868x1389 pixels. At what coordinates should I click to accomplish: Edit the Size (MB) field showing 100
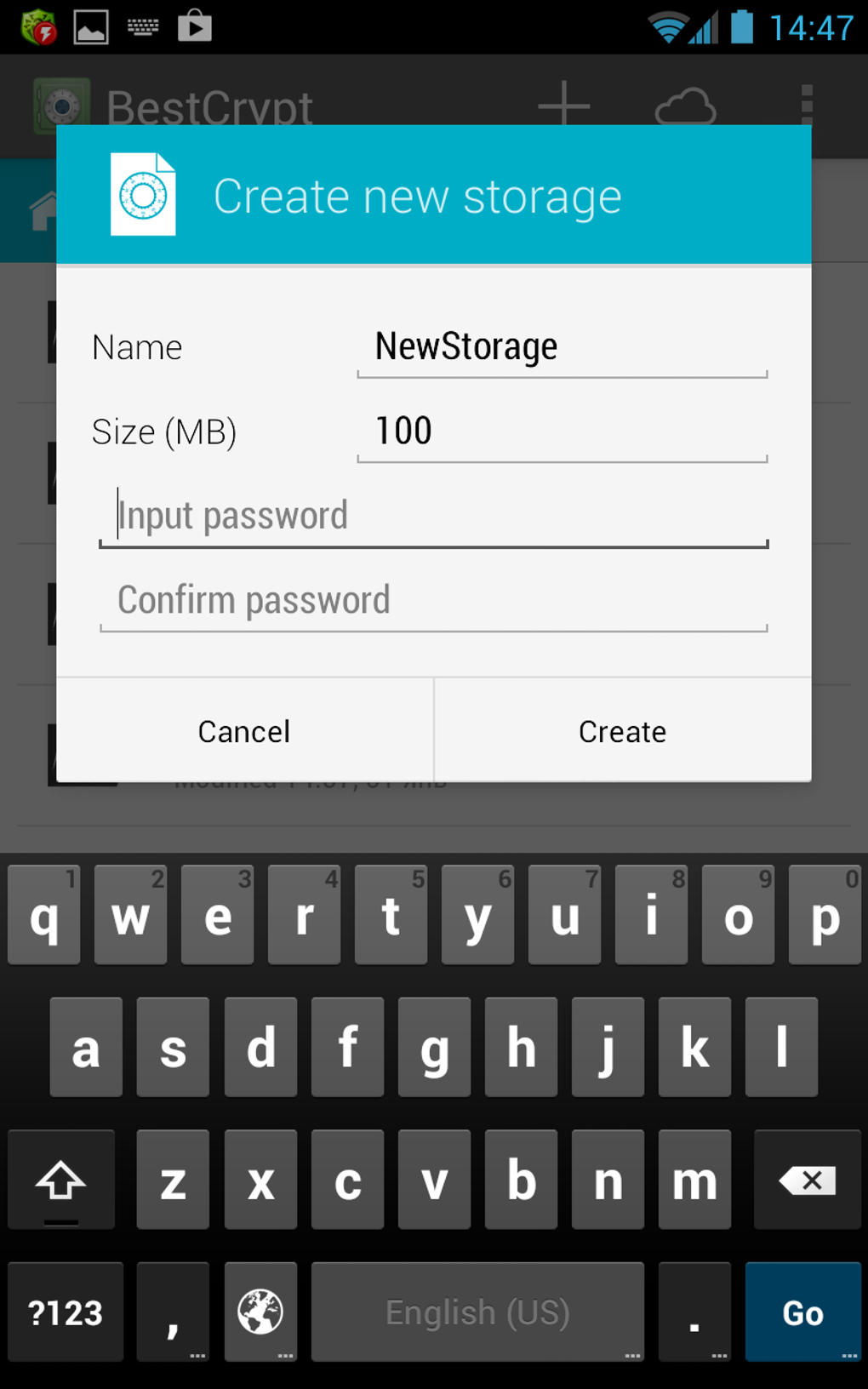pyautogui.click(x=561, y=431)
